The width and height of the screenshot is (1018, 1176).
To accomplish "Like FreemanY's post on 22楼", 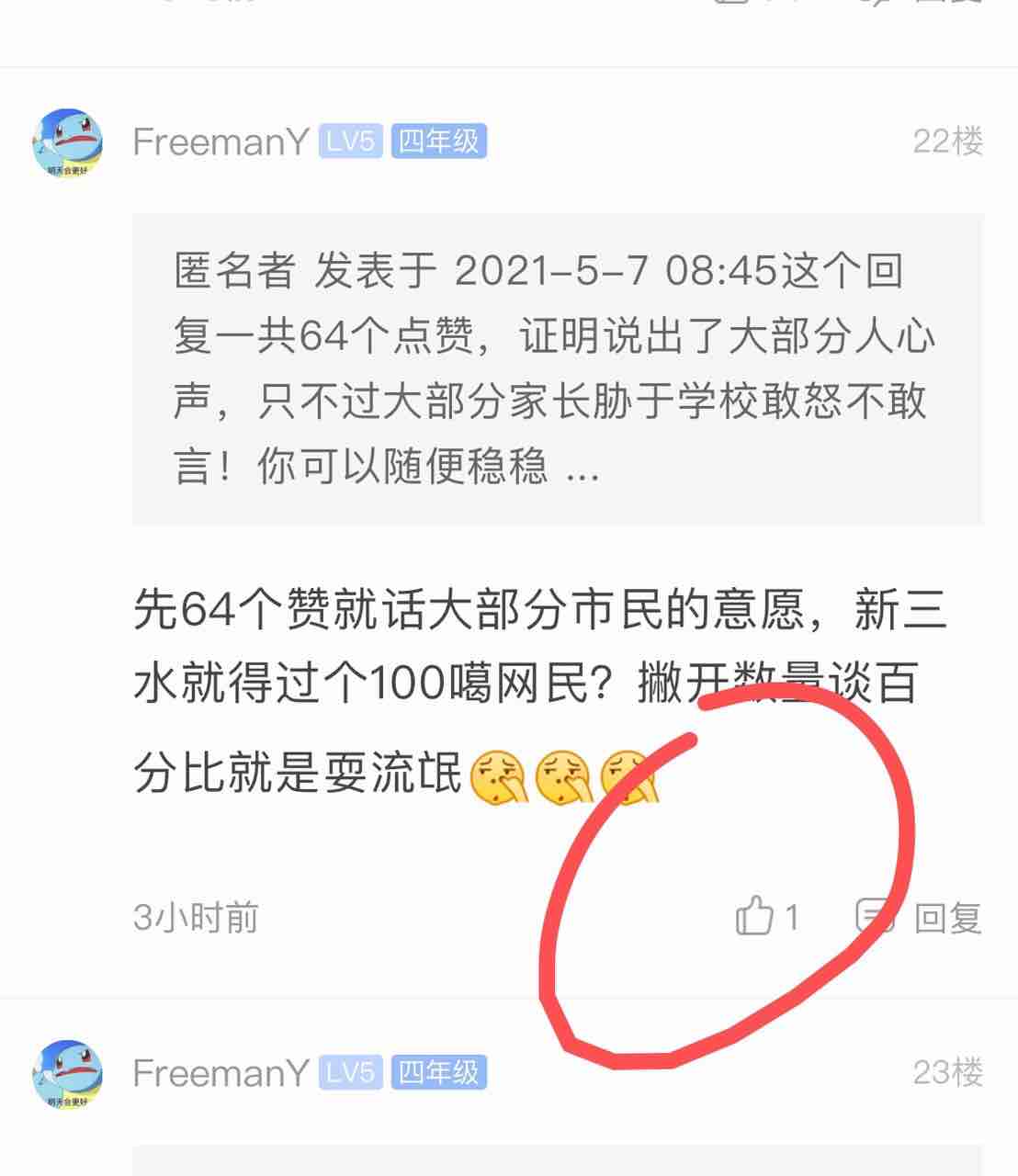I will click(755, 916).
